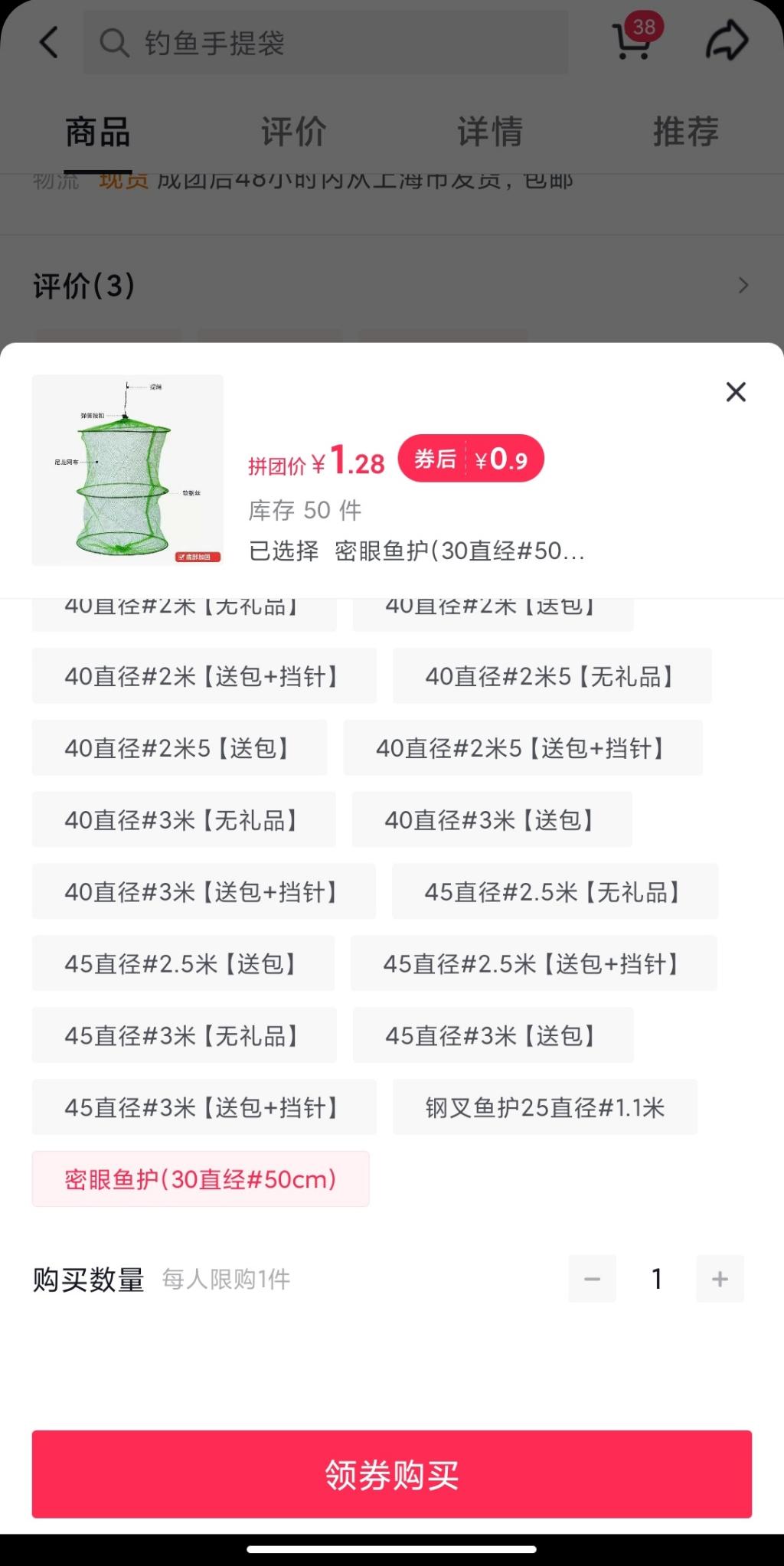This screenshot has width=784, height=1566.
Task: Choose 45直径#2.5米【无礼品】 variant
Action: click(554, 892)
